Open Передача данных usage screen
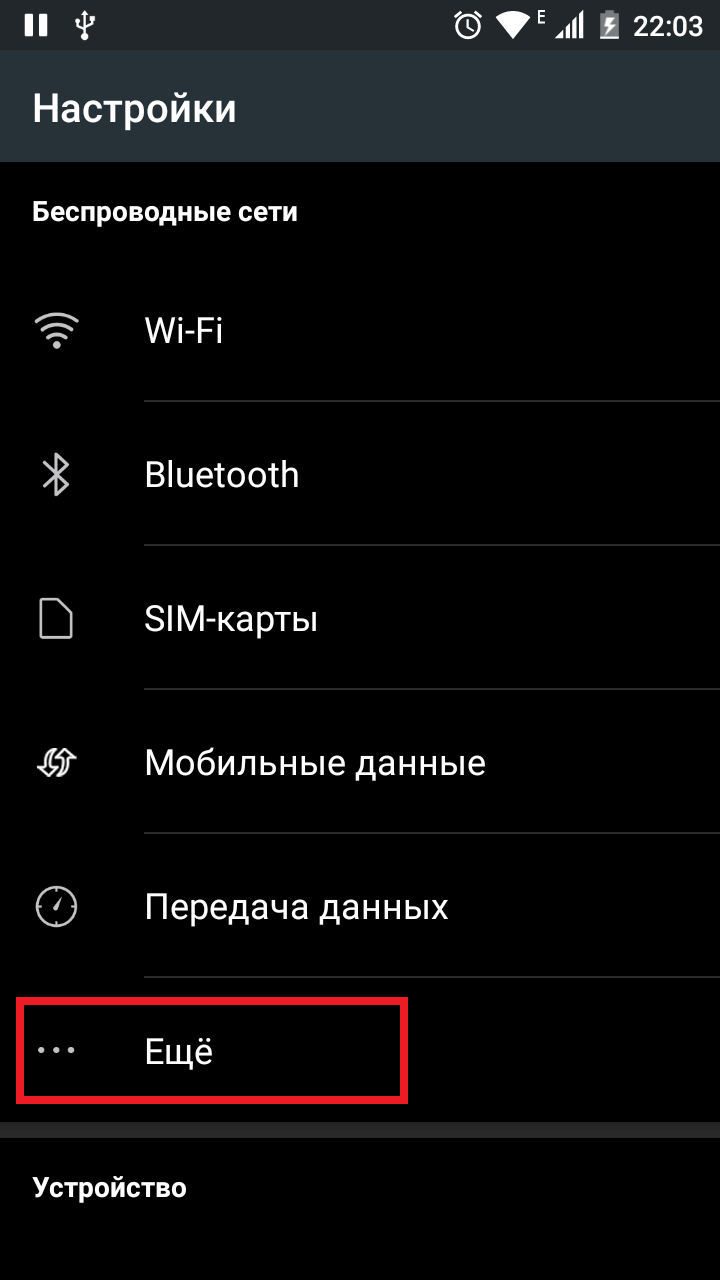 [360, 906]
